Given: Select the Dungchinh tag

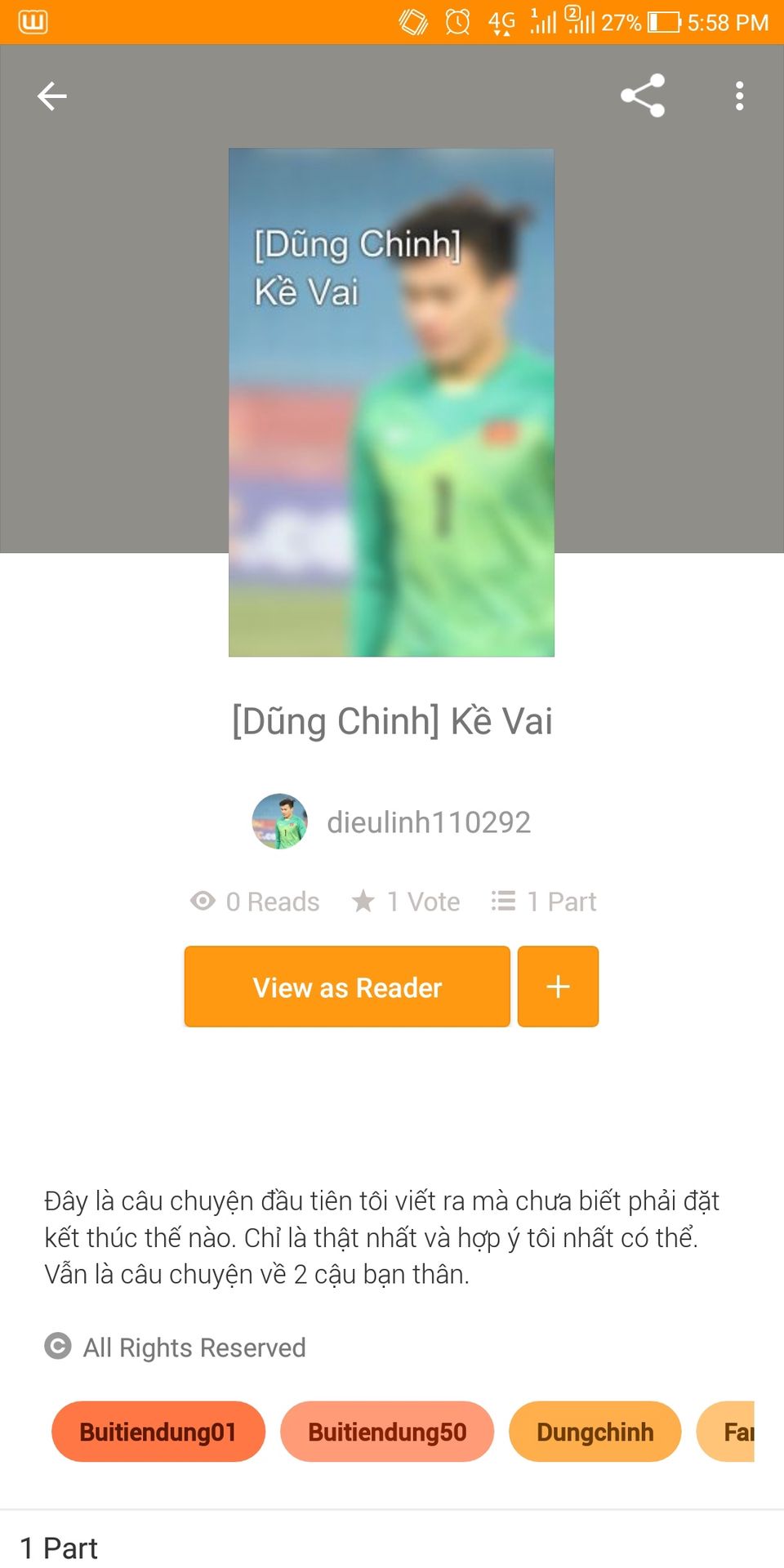Looking at the screenshot, I should pos(595,1432).
